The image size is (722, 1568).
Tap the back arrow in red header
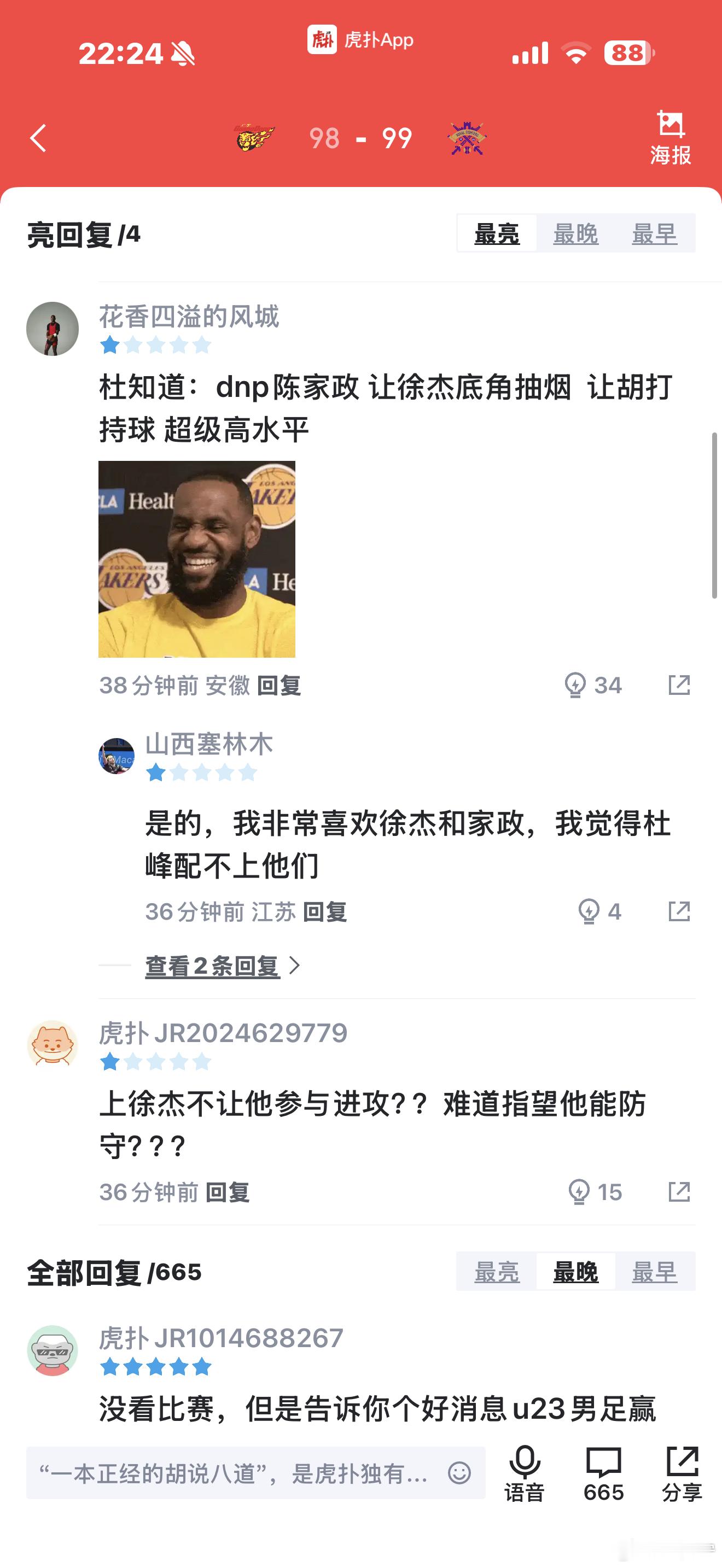(x=38, y=139)
